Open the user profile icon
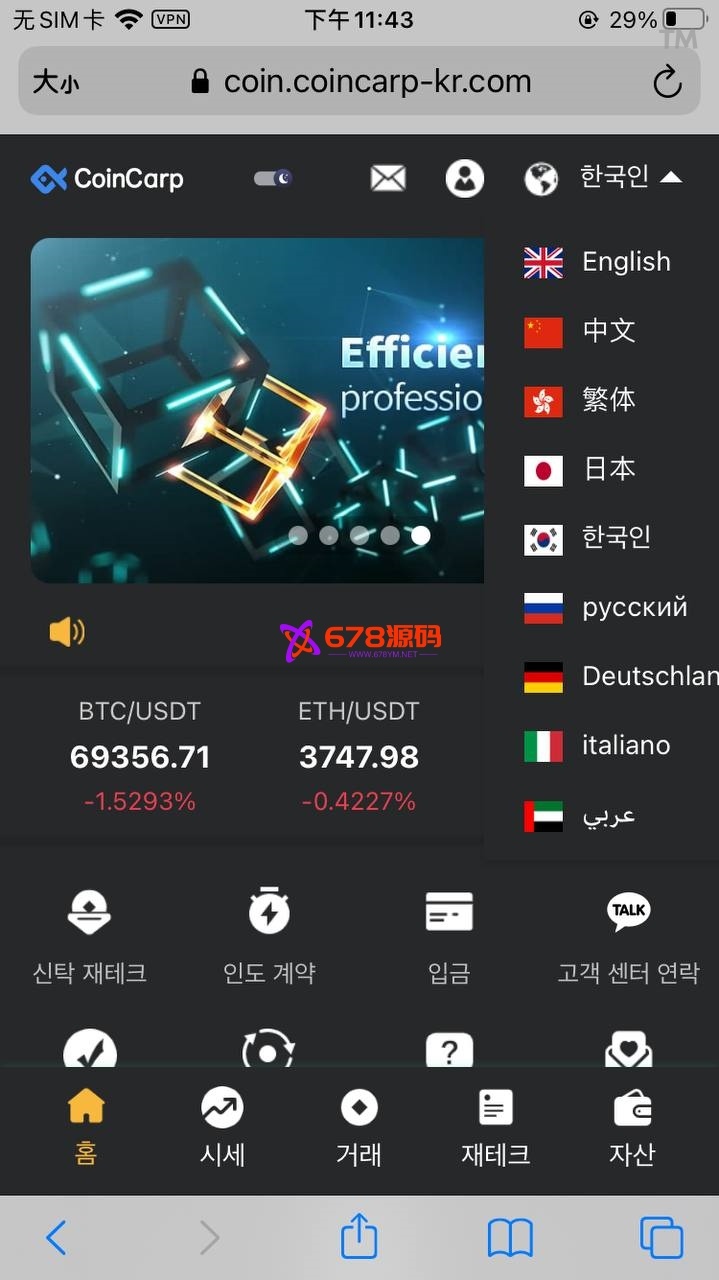 click(464, 179)
